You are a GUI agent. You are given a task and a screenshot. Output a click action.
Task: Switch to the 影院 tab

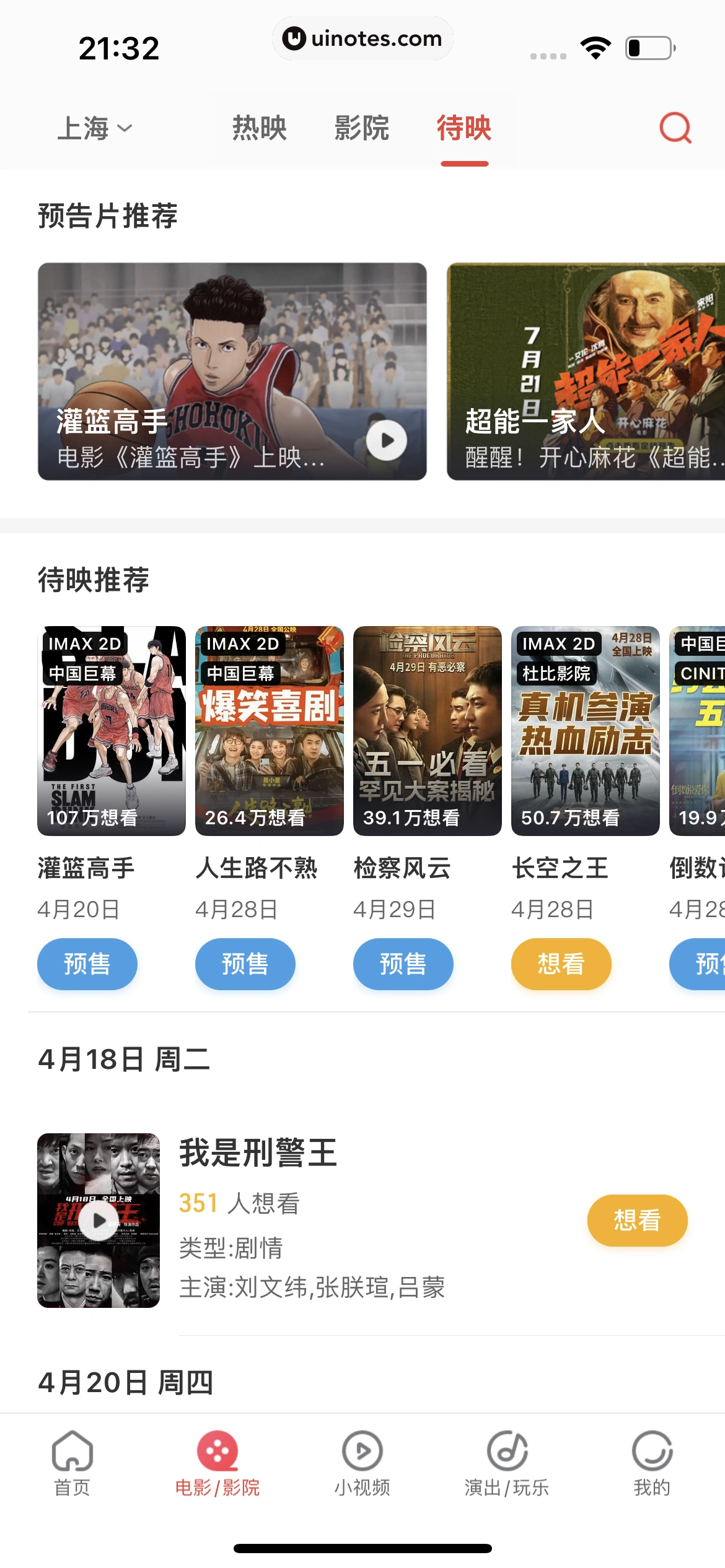(361, 128)
